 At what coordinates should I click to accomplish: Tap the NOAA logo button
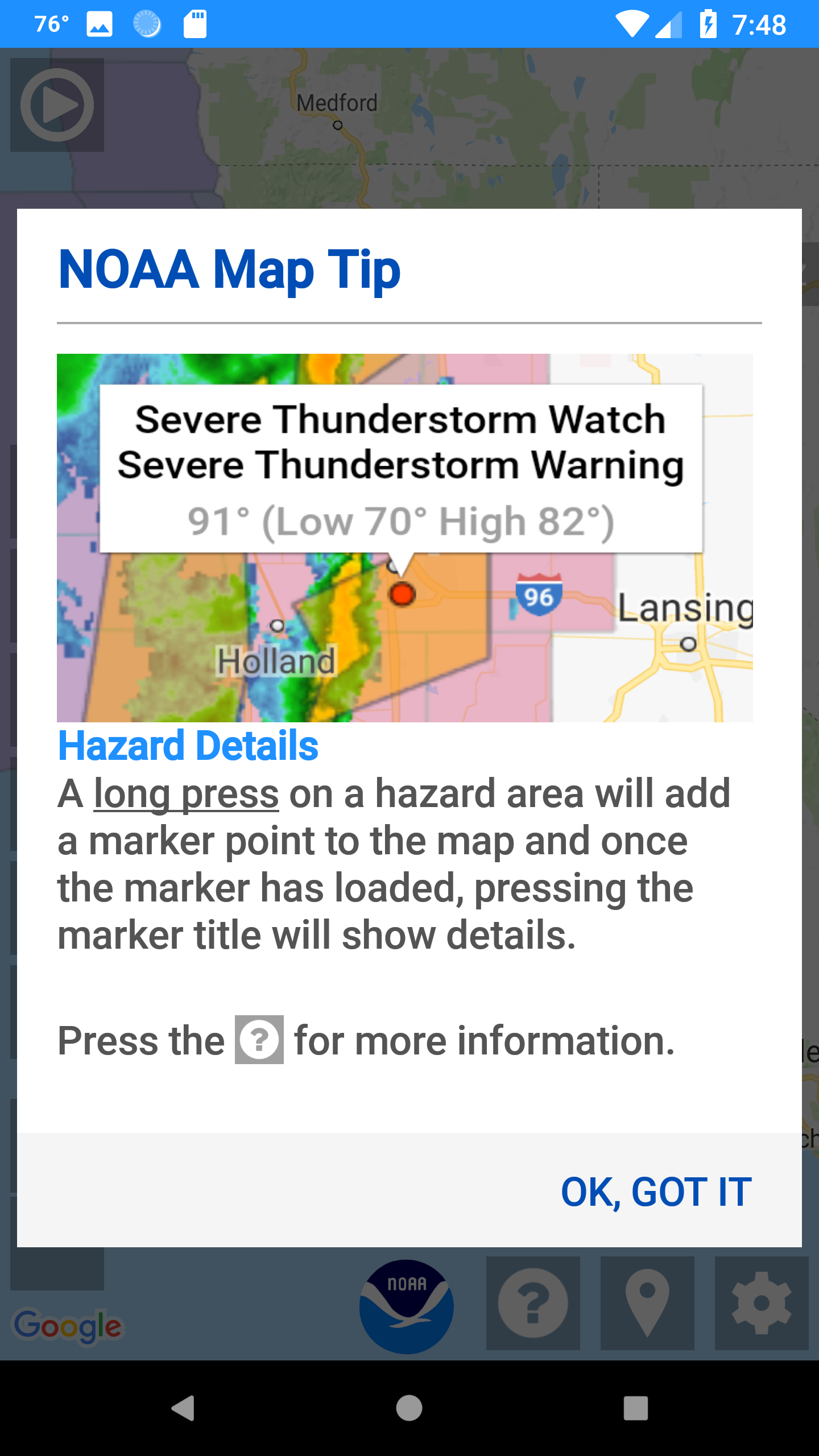(x=406, y=1306)
